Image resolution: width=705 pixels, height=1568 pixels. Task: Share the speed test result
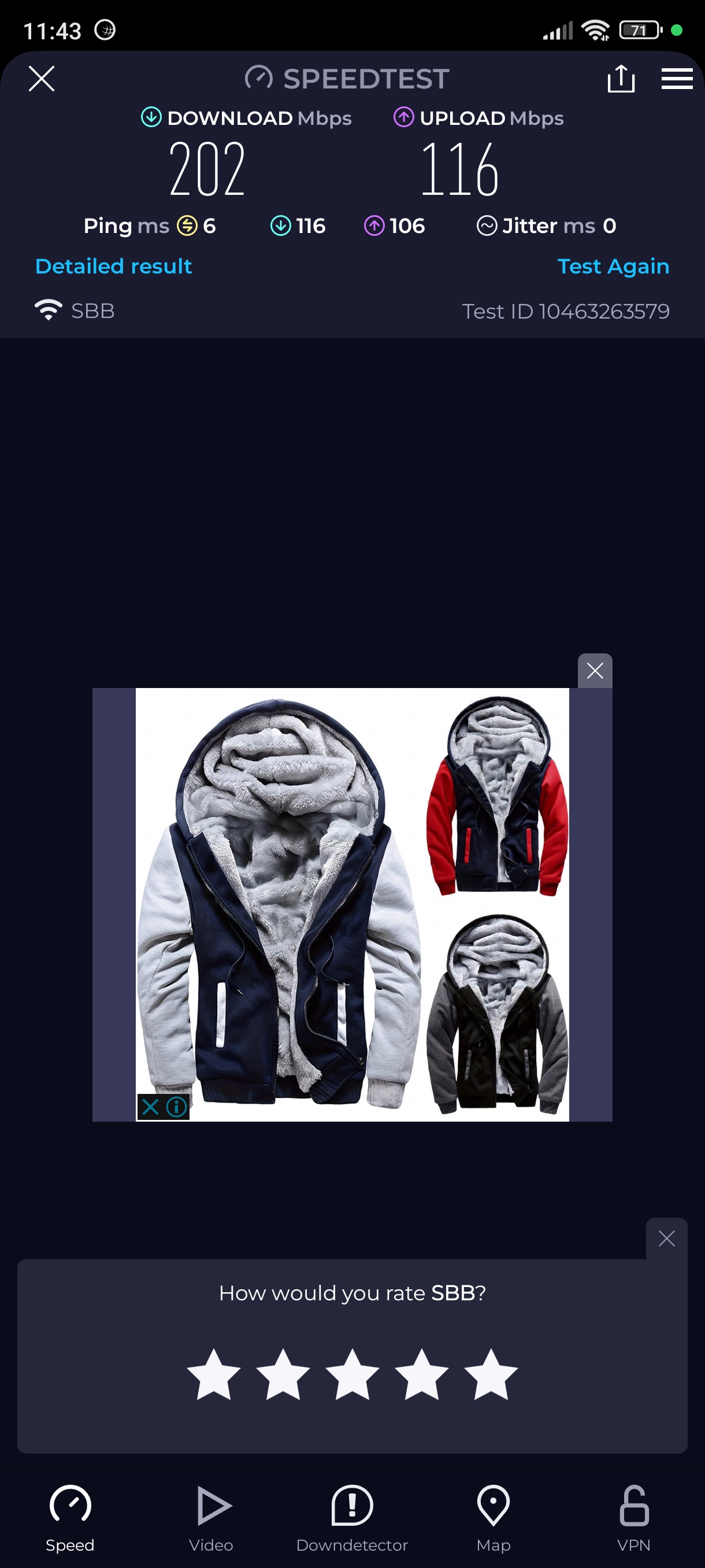click(621, 79)
